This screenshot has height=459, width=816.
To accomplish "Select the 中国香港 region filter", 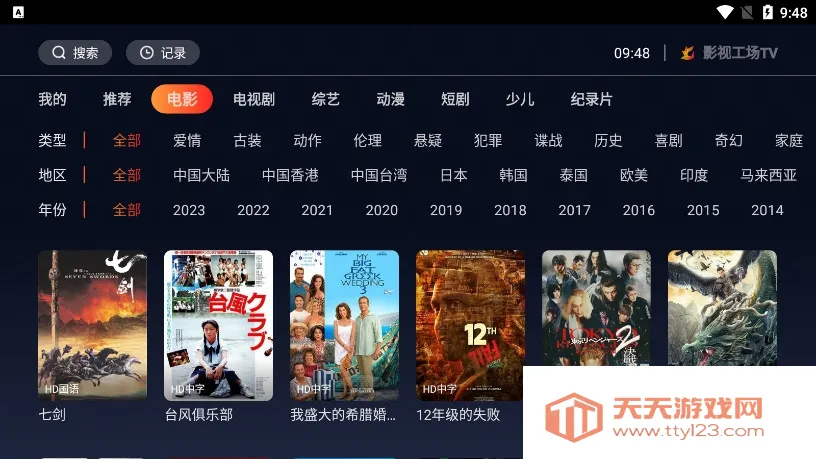I will click(290, 175).
